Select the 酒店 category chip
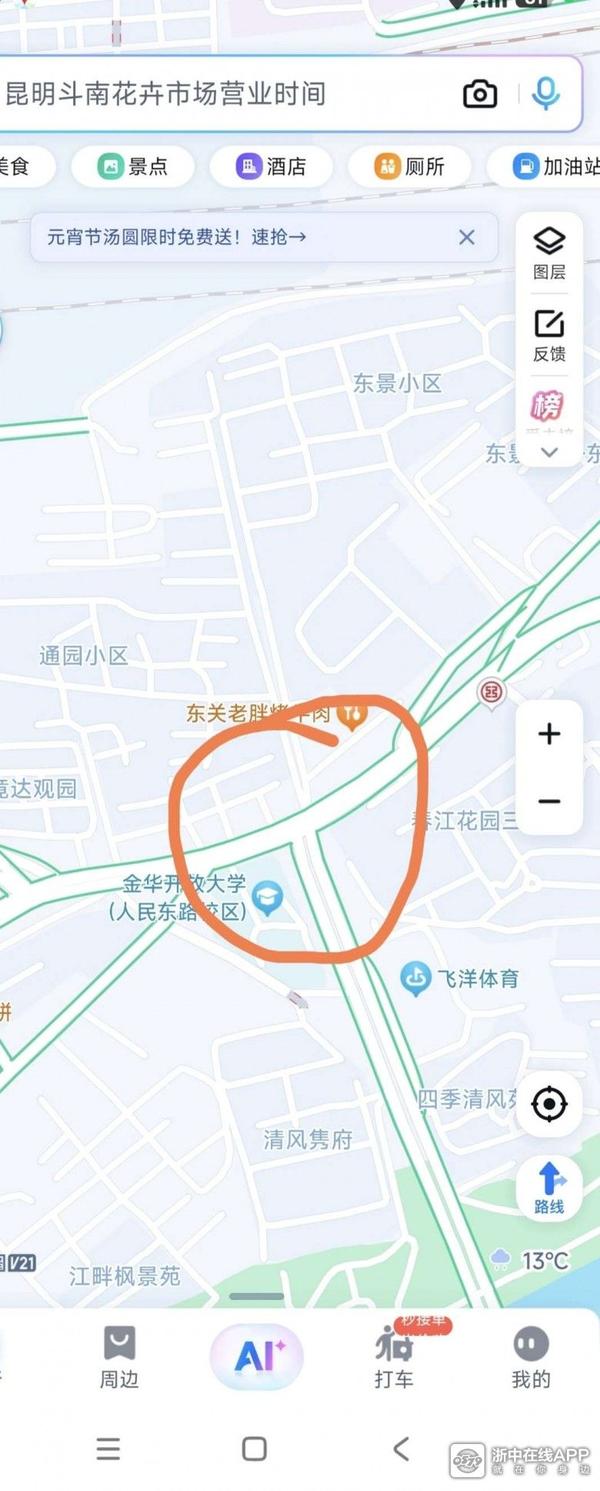 pos(271,167)
